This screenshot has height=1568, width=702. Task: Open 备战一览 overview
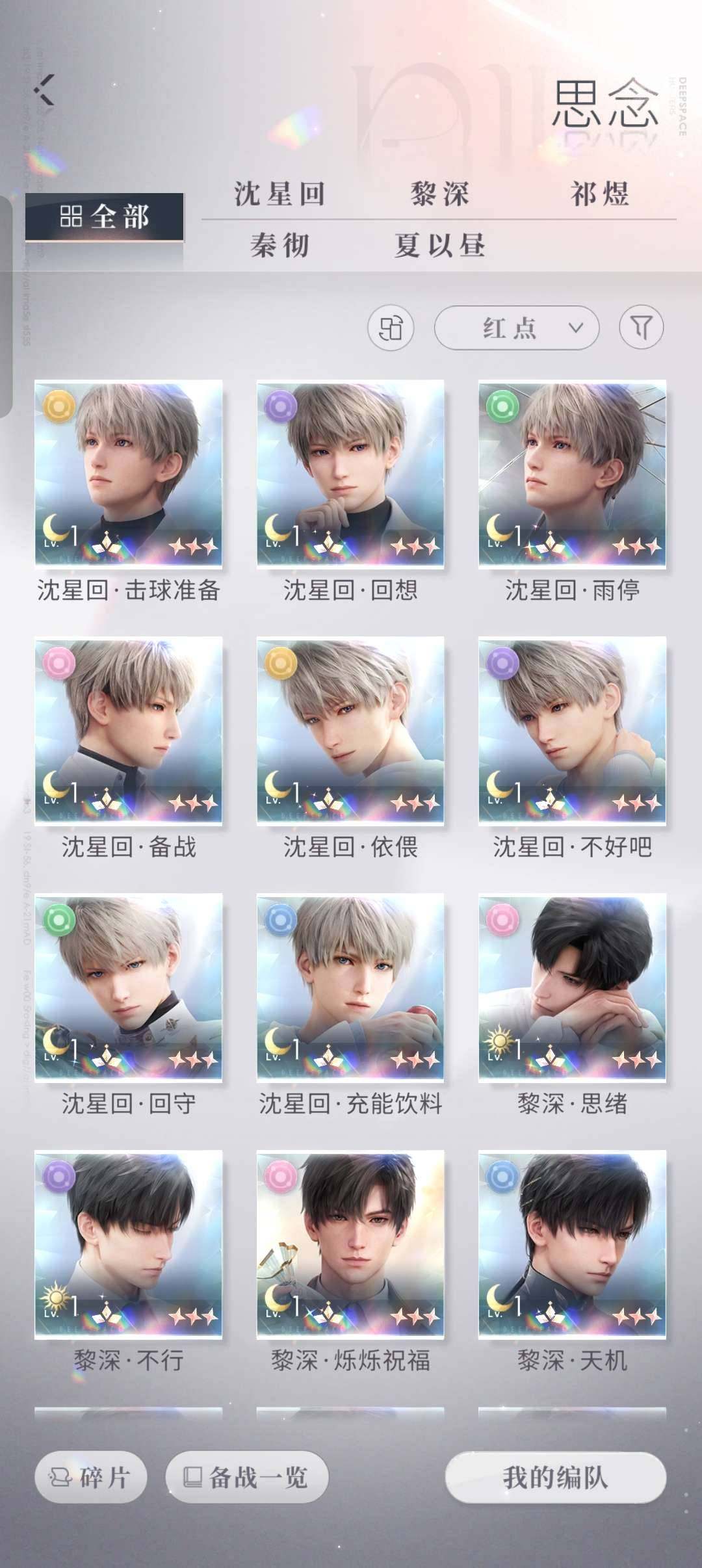(247, 1477)
